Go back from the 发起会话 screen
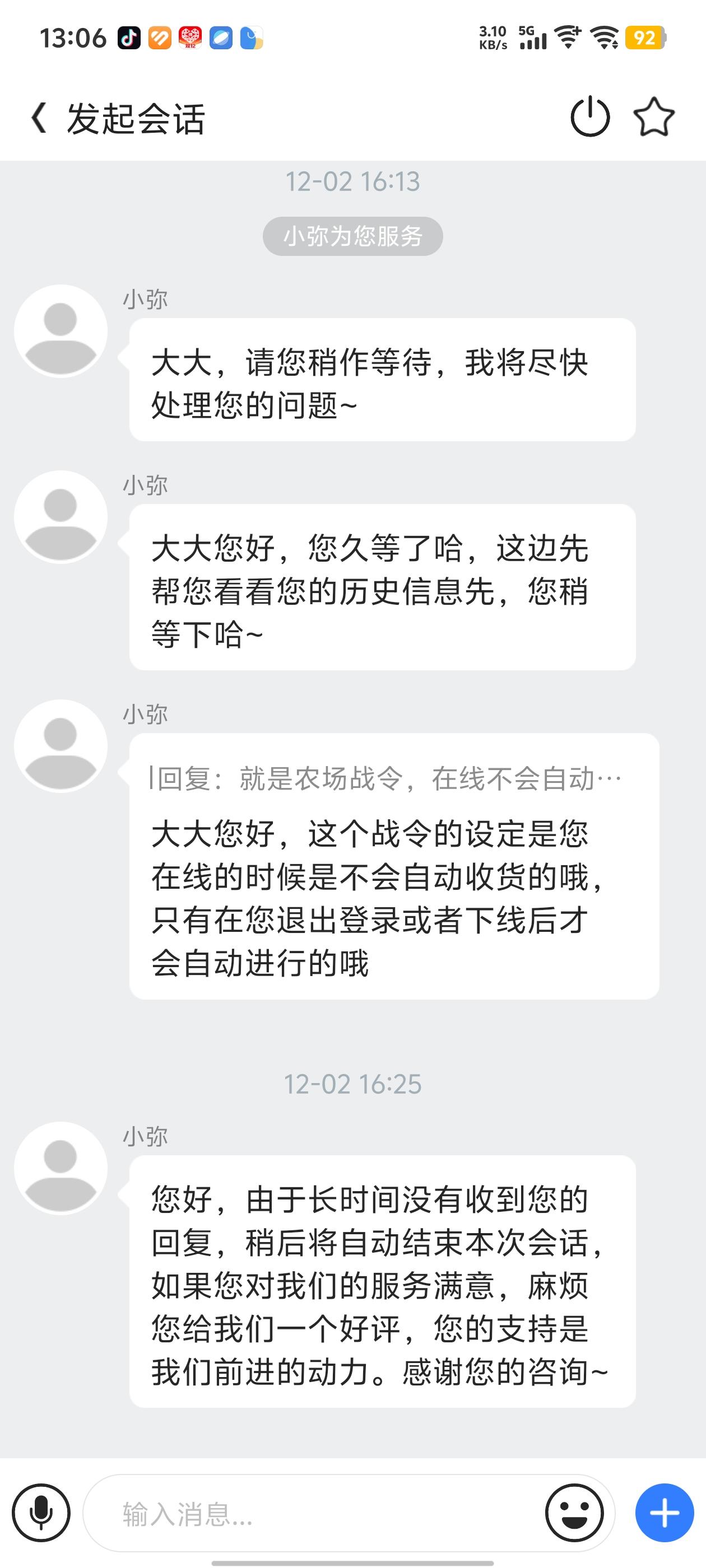The height and width of the screenshot is (1568, 706). click(x=39, y=118)
